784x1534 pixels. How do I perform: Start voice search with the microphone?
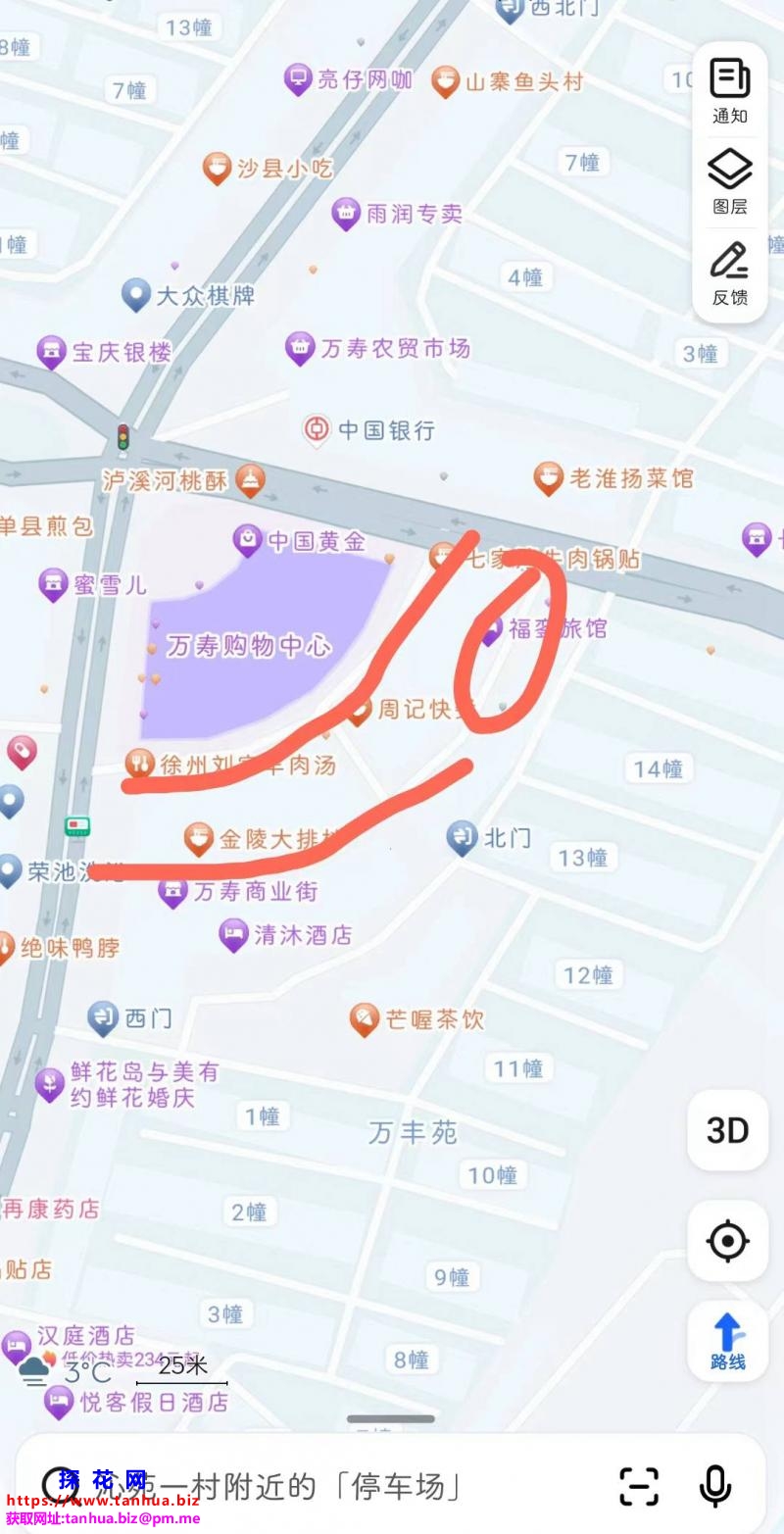[714, 1486]
